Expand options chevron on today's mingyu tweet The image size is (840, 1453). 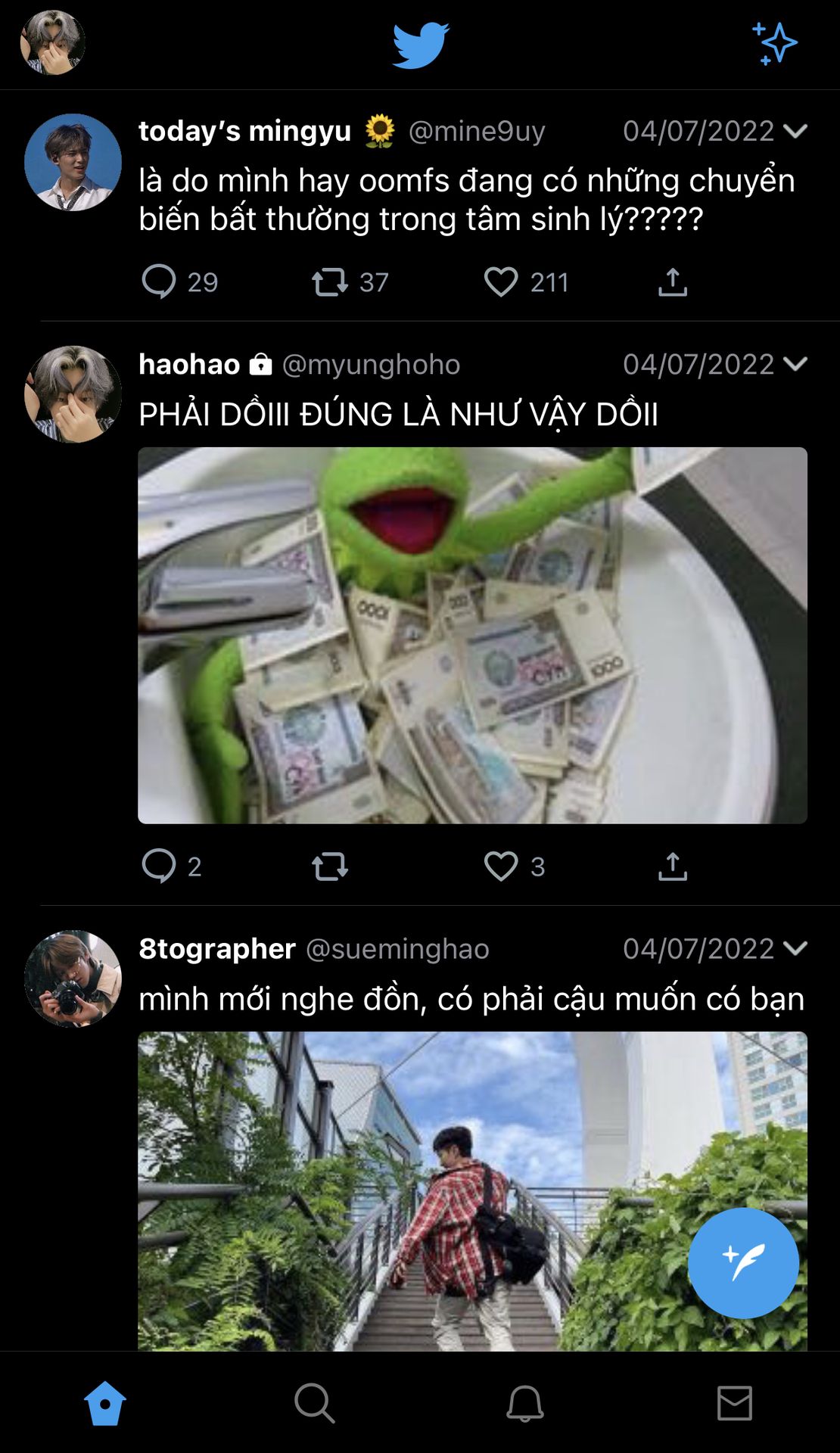(795, 131)
